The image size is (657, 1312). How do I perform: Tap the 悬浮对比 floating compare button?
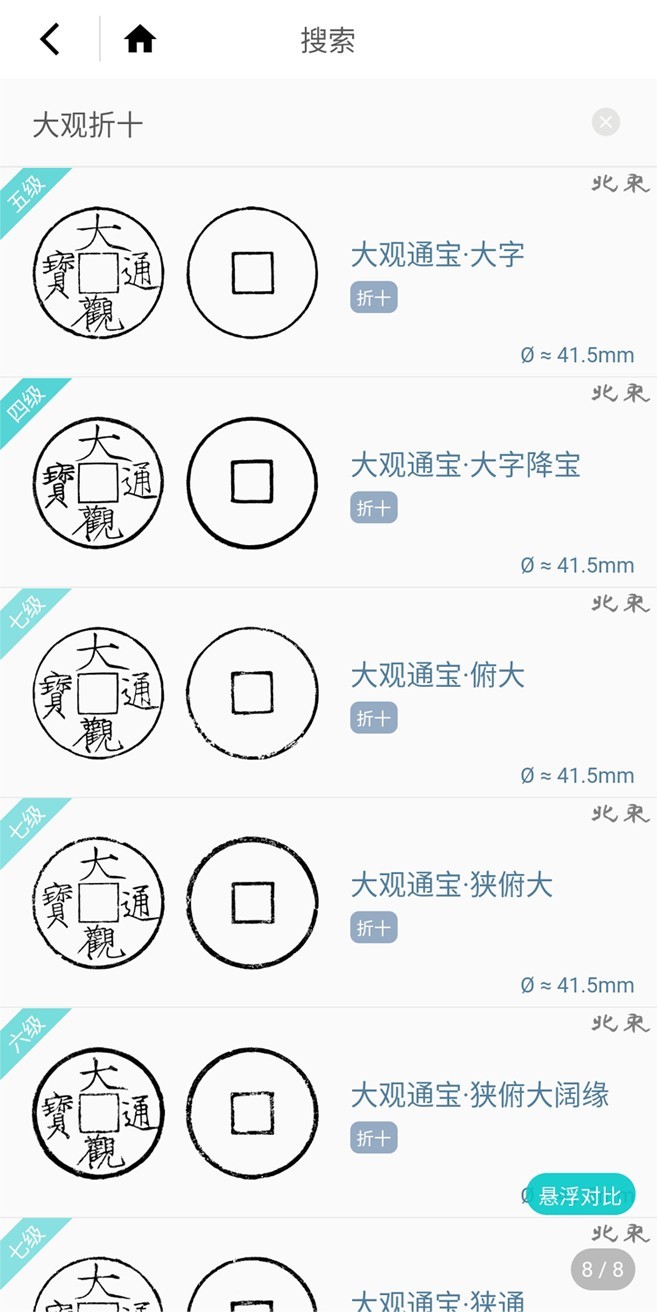[580, 1195]
